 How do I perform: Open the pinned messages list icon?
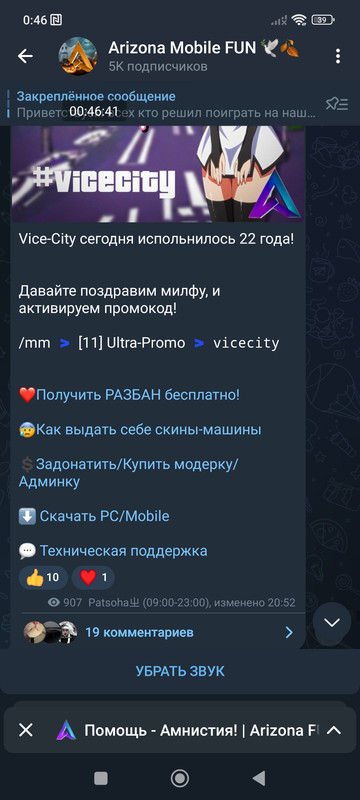point(338,104)
